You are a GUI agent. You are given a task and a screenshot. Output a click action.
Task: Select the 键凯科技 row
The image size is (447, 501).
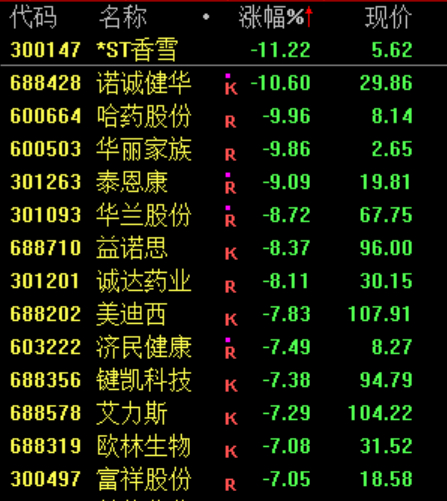coord(223,380)
